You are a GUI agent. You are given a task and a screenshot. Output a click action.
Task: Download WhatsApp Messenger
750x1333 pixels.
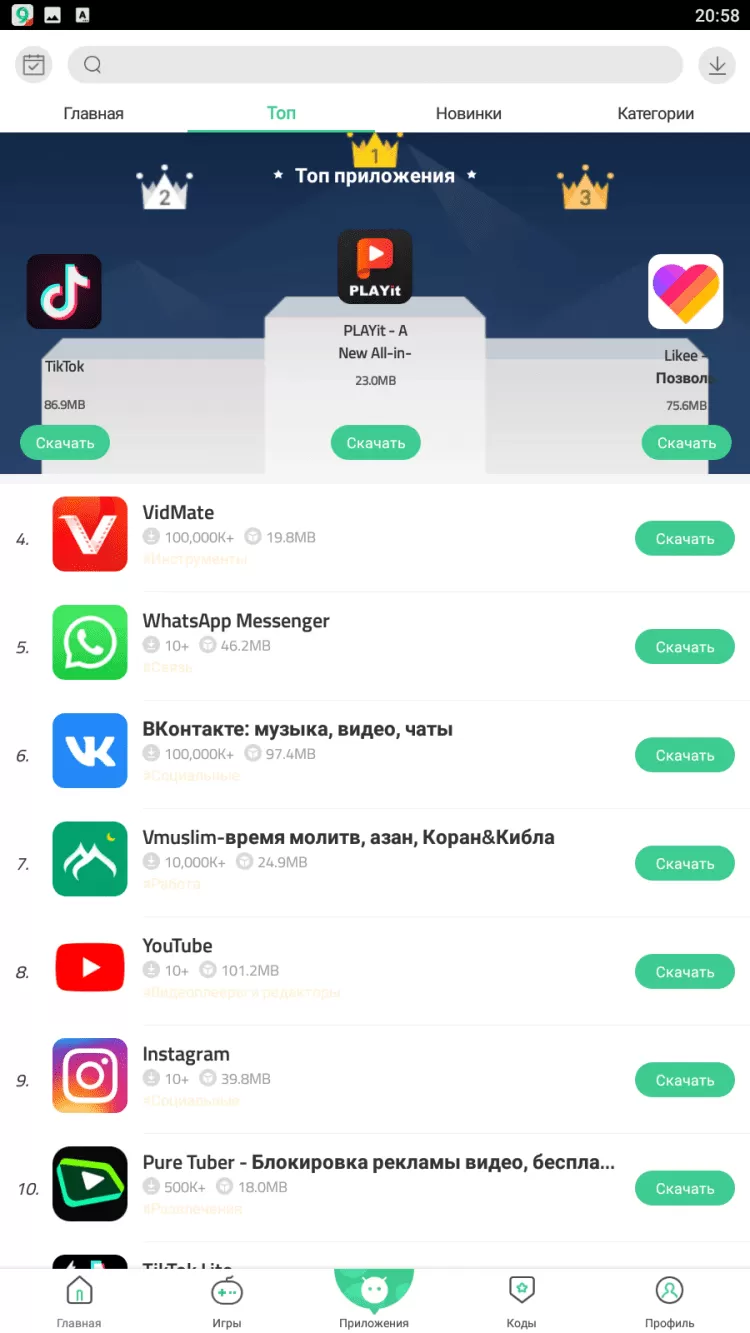(684, 647)
